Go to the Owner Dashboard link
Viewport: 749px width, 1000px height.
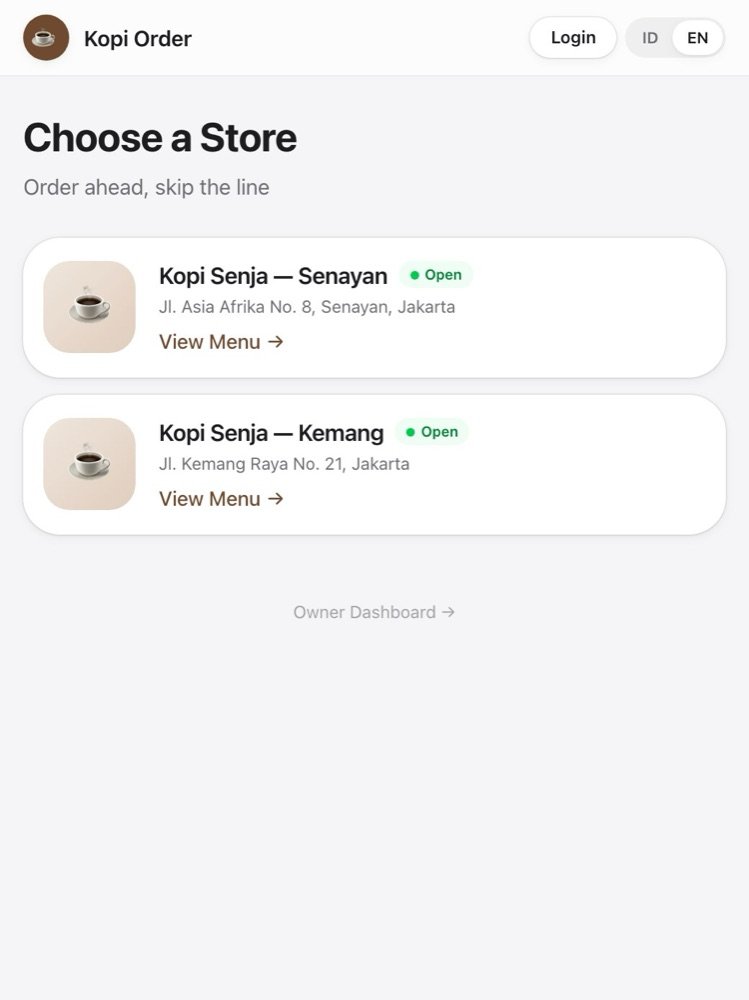pos(374,612)
